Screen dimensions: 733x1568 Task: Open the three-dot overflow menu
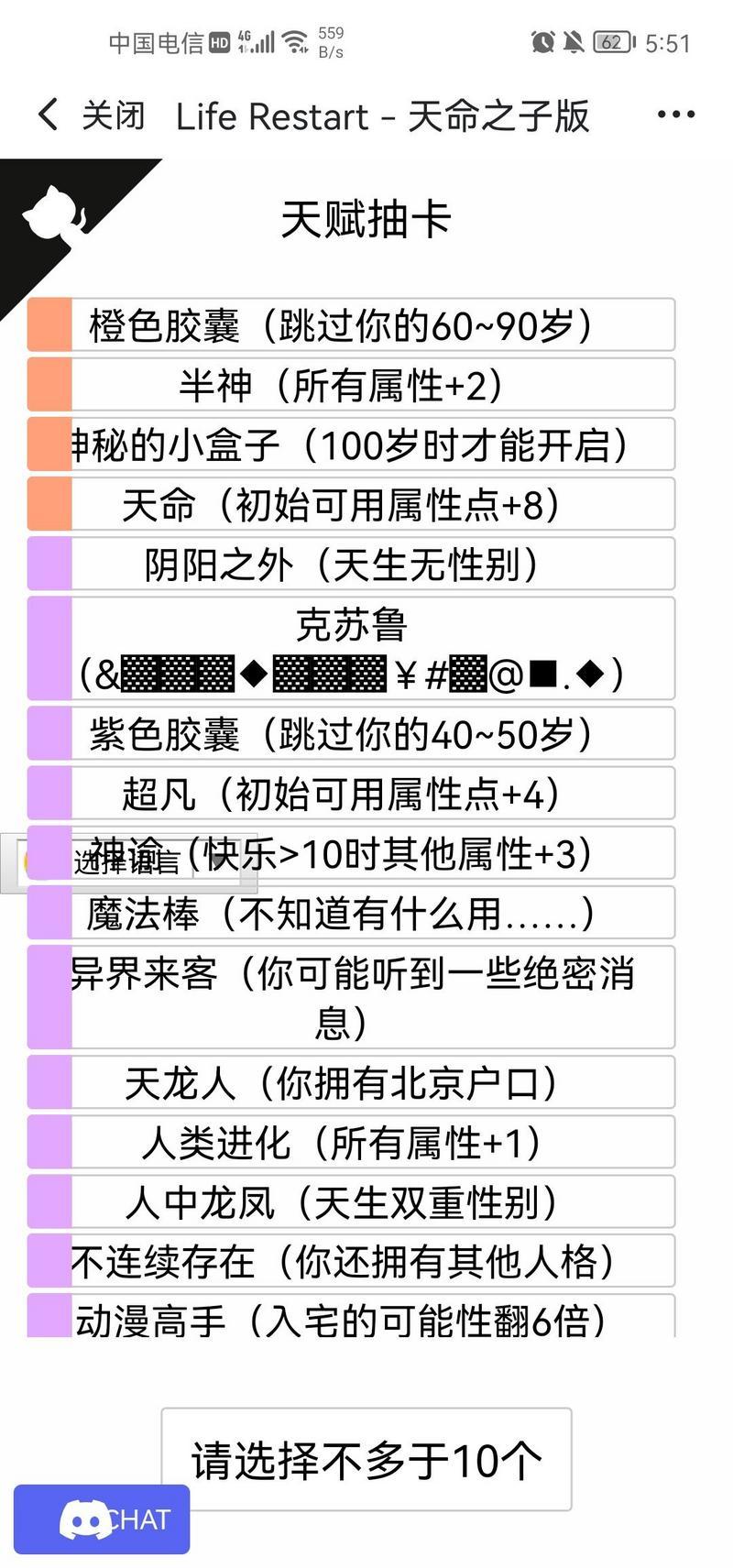(x=676, y=115)
